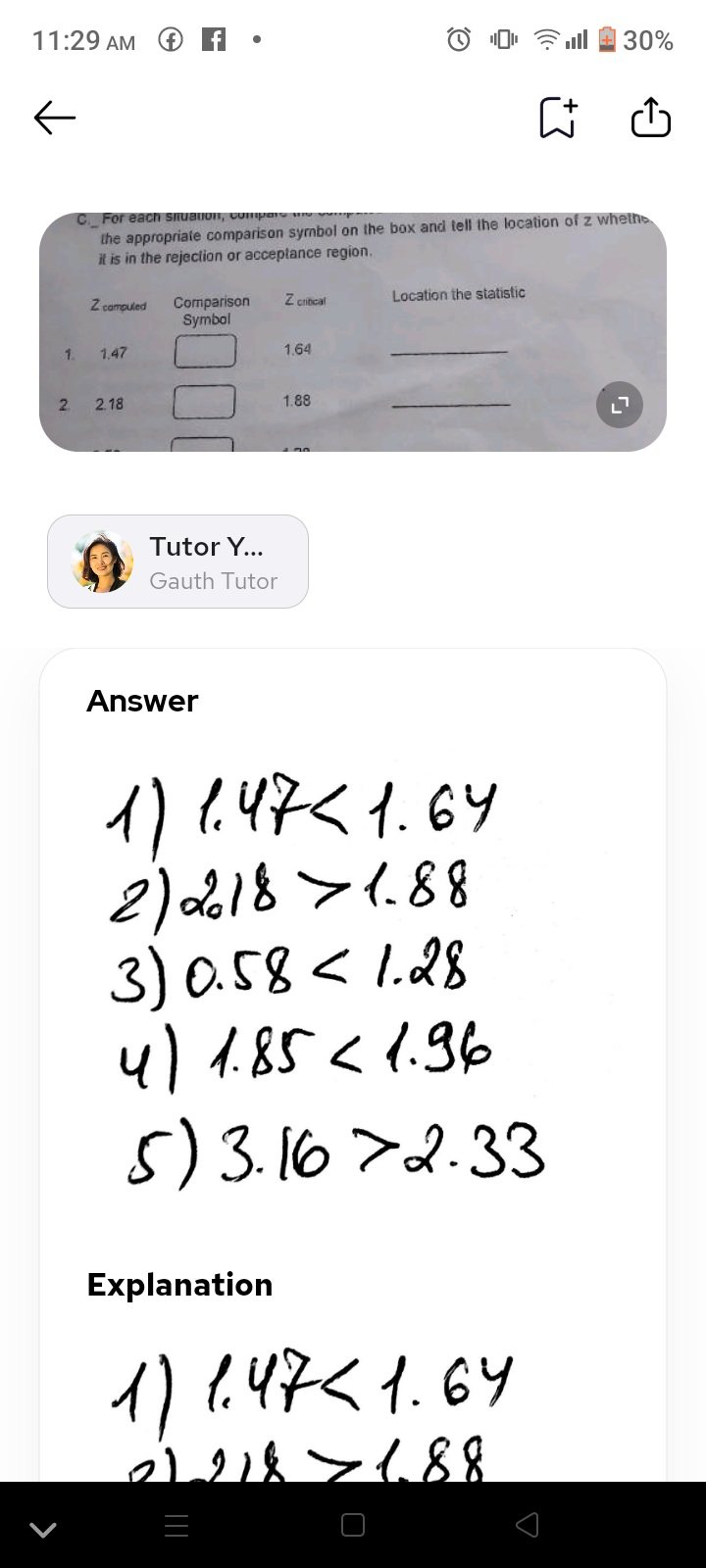Image resolution: width=706 pixels, height=1568 pixels.
Task: Go to the home screen
Action: [353, 1525]
